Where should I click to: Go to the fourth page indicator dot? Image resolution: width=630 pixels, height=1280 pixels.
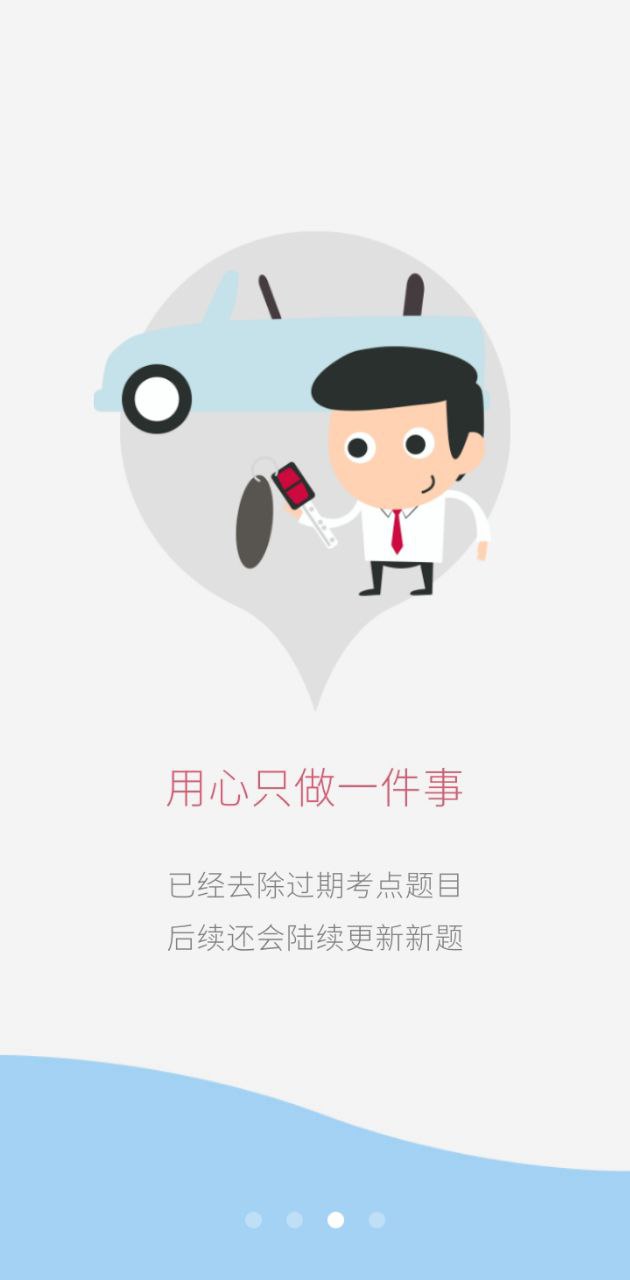click(377, 1220)
